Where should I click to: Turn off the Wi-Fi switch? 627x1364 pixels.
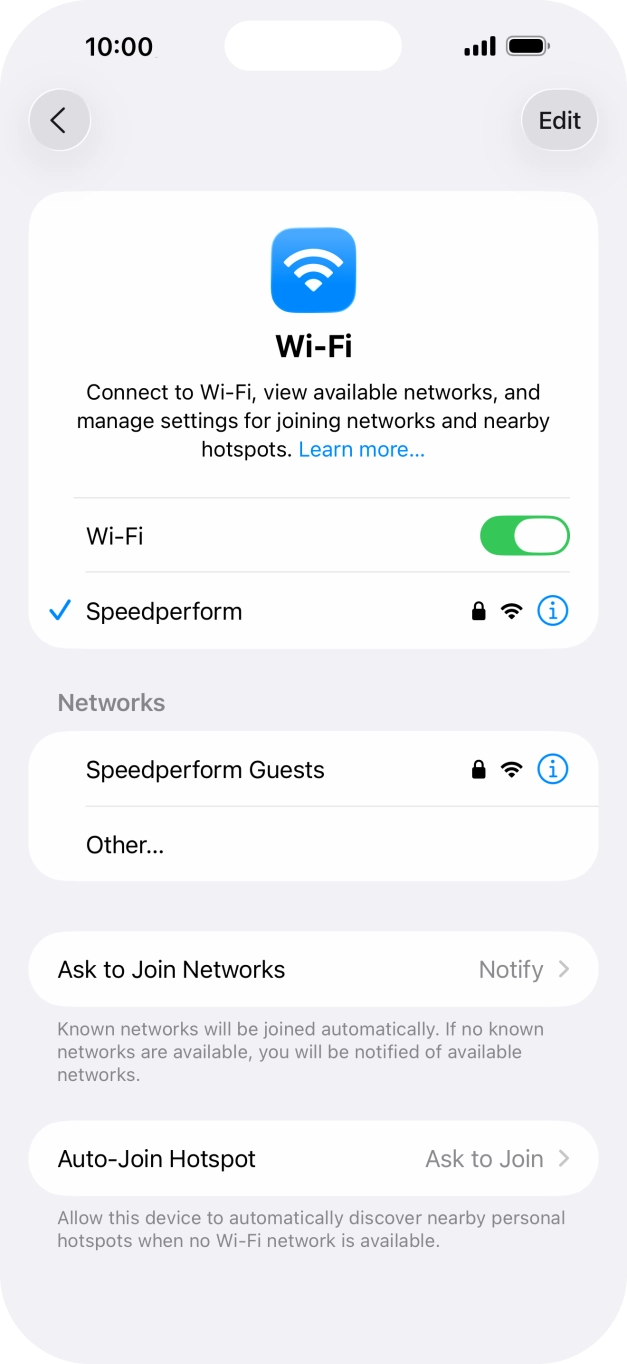[524, 536]
